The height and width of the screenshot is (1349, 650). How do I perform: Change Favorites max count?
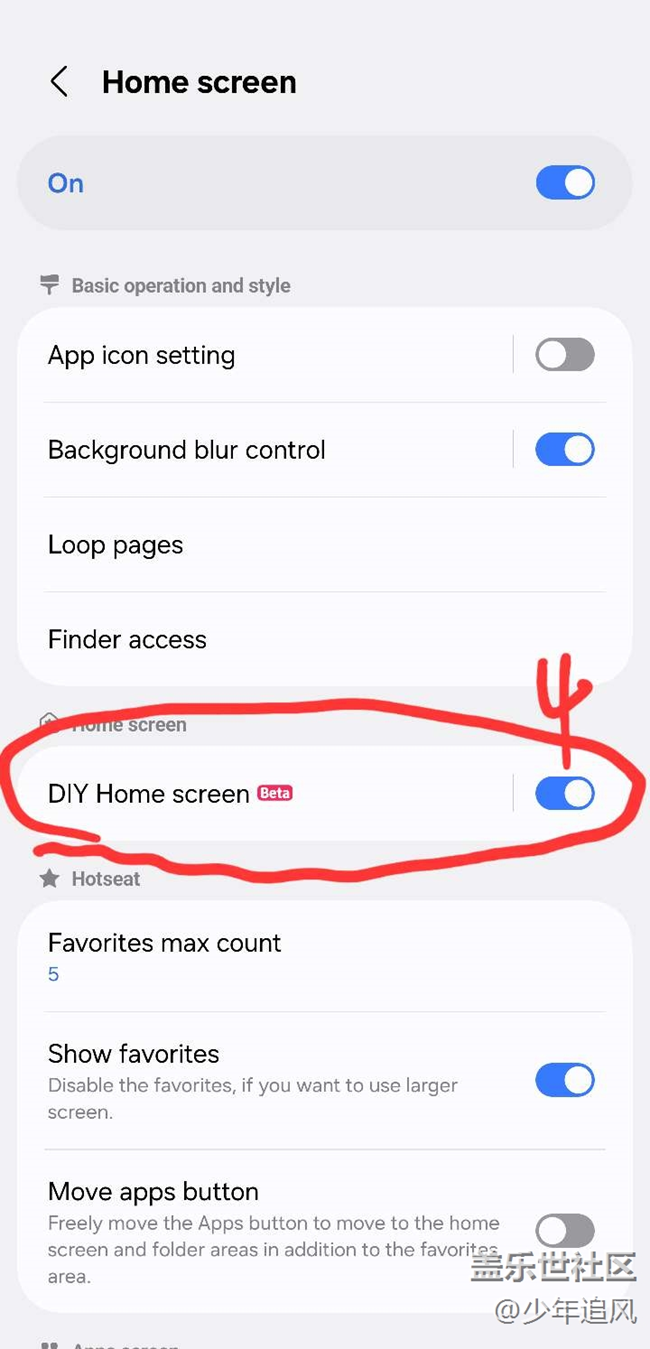(x=325, y=956)
